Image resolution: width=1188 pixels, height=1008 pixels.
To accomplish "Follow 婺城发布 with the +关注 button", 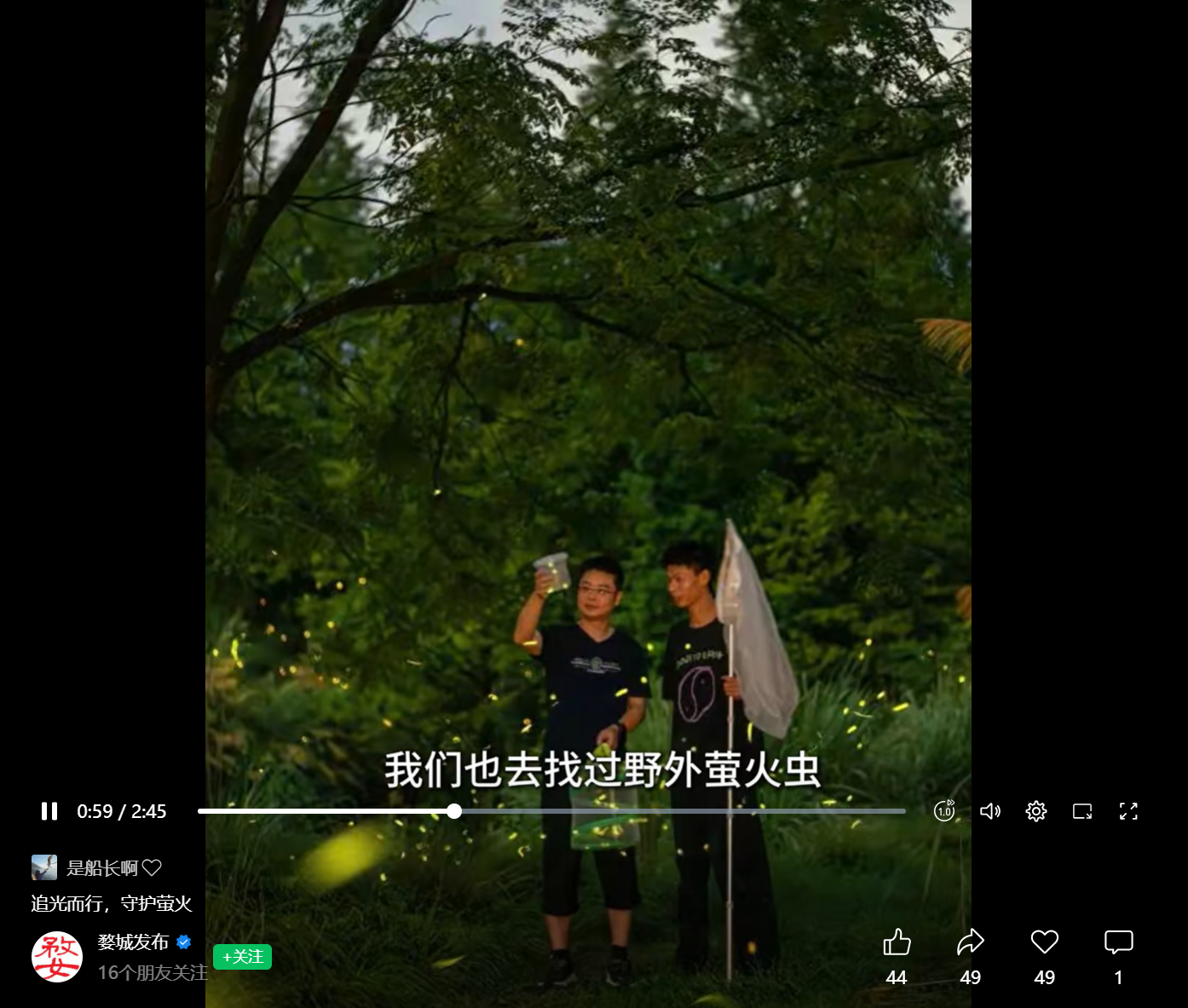I will (x=242, y=957).
